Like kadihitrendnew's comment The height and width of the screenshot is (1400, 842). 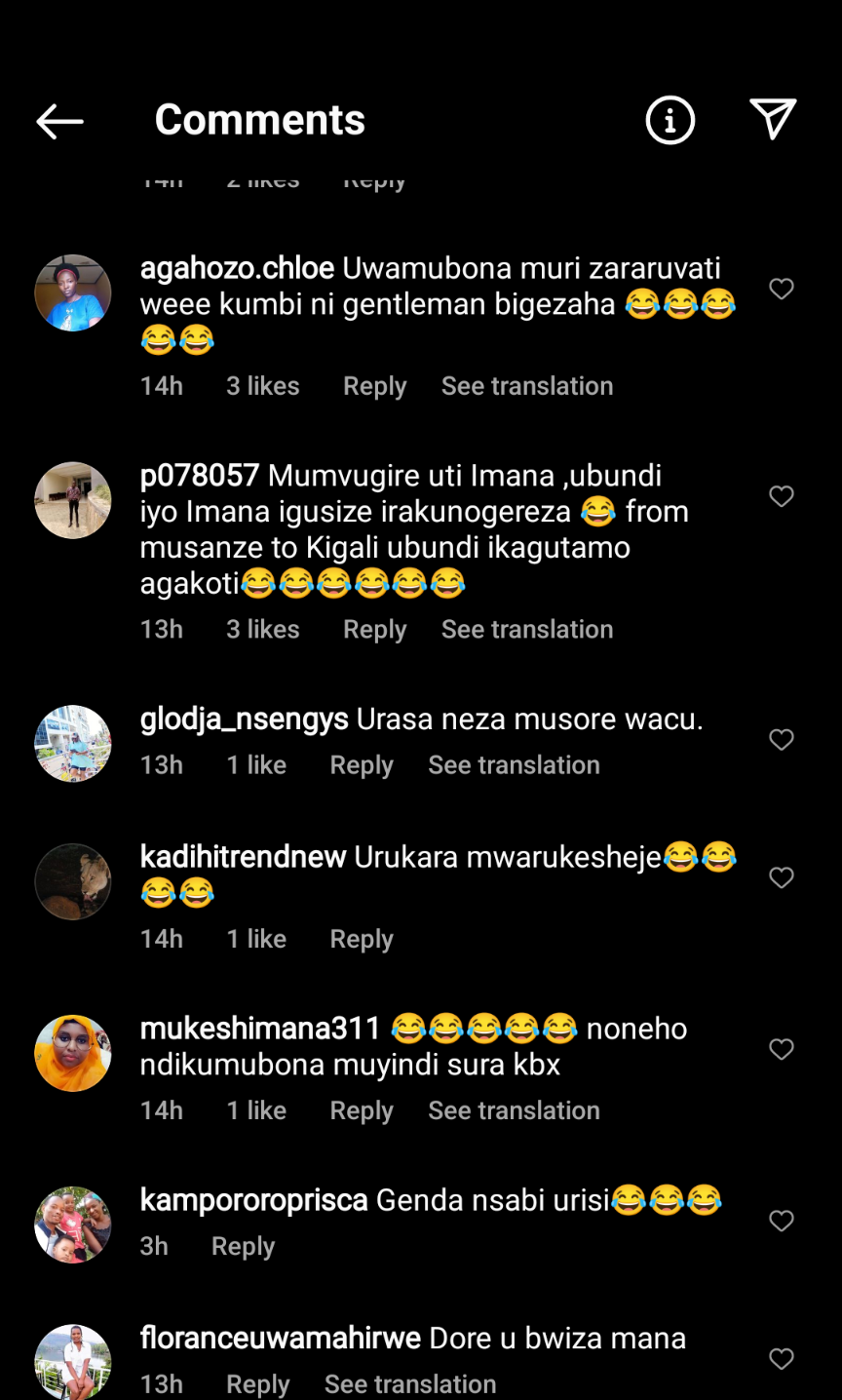[x=782, y=877]
